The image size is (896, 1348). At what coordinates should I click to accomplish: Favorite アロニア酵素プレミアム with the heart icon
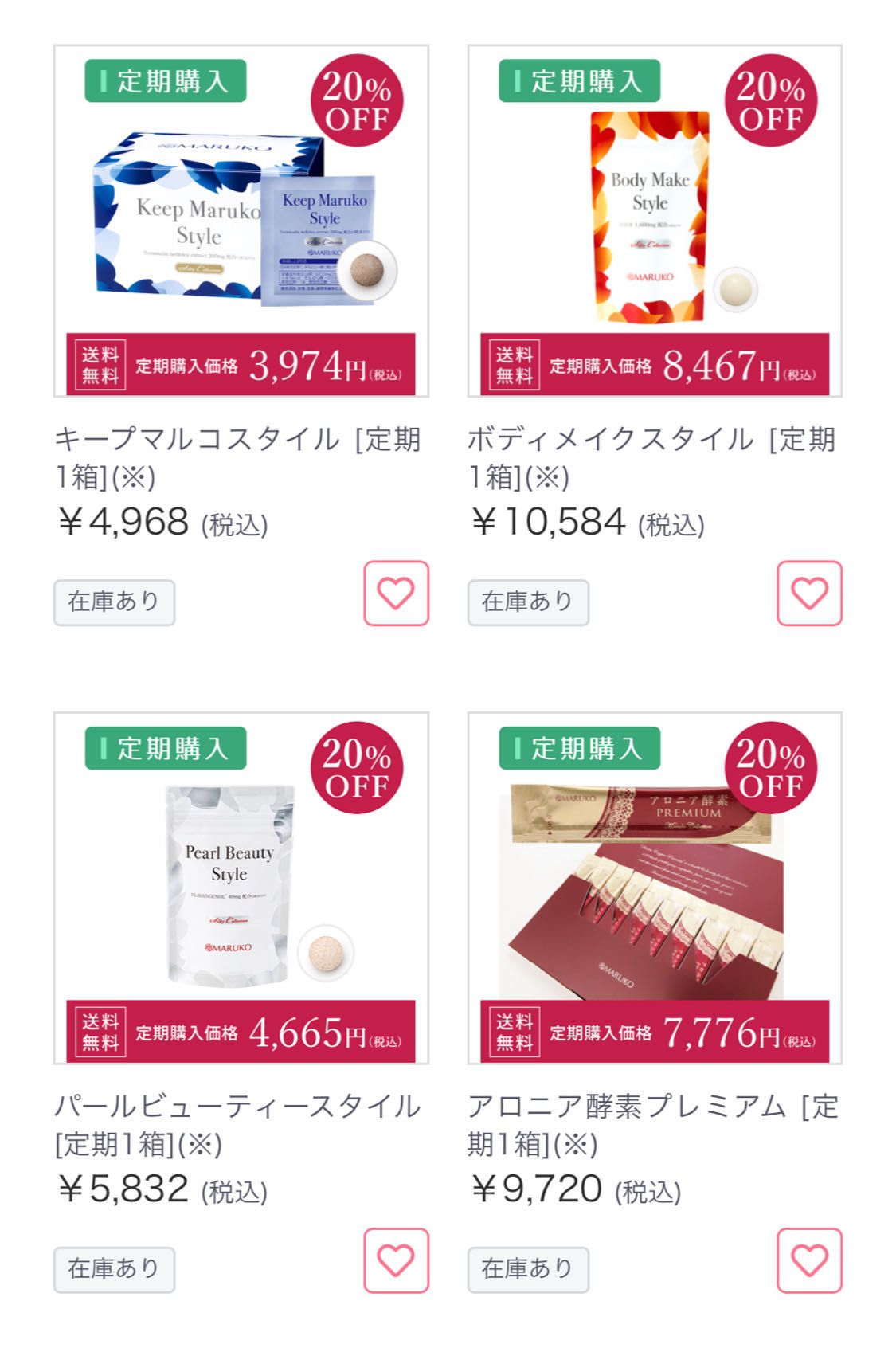click(809, 1260)
